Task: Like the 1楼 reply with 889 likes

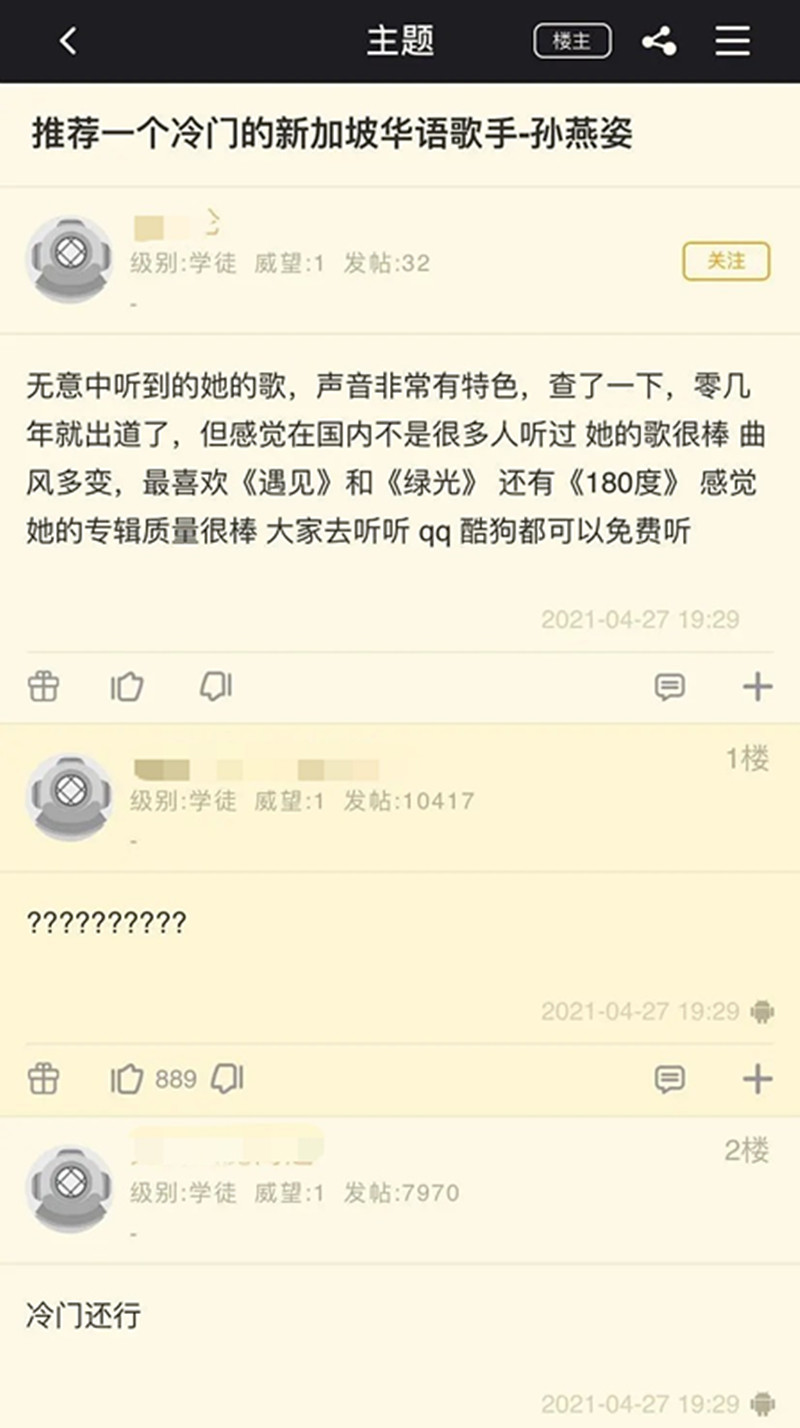Action: click(x=127, y=1079)
